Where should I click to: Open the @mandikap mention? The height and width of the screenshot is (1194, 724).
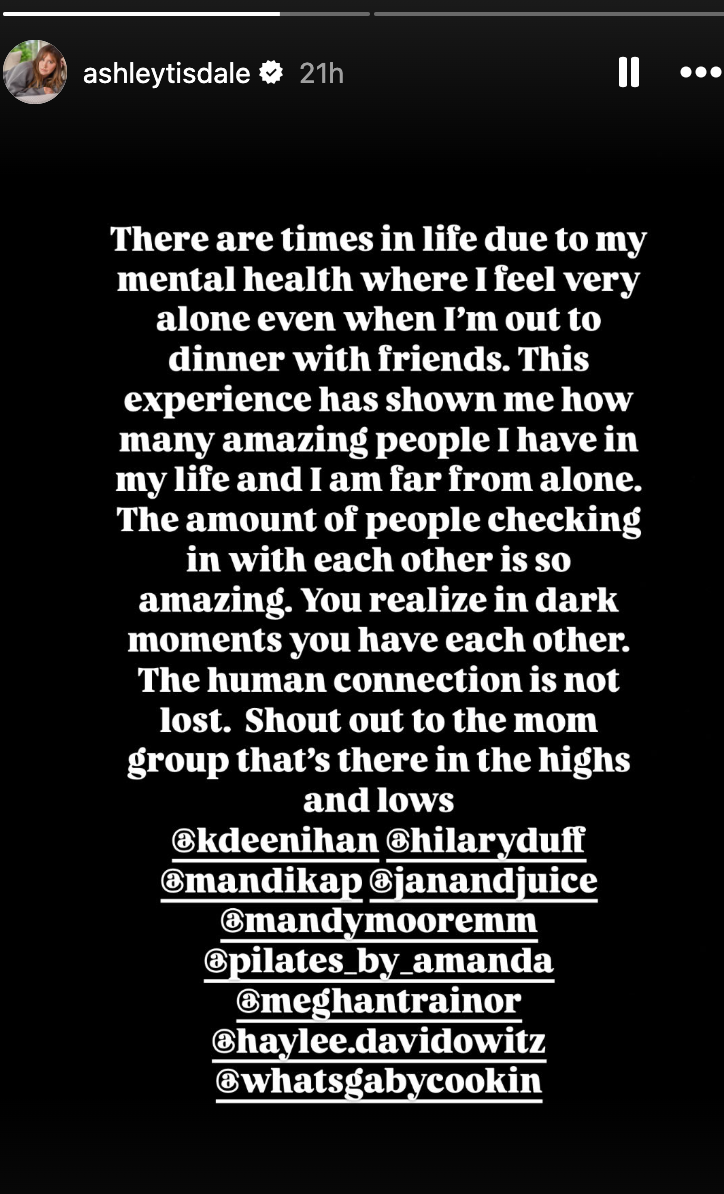click(260, 882)
